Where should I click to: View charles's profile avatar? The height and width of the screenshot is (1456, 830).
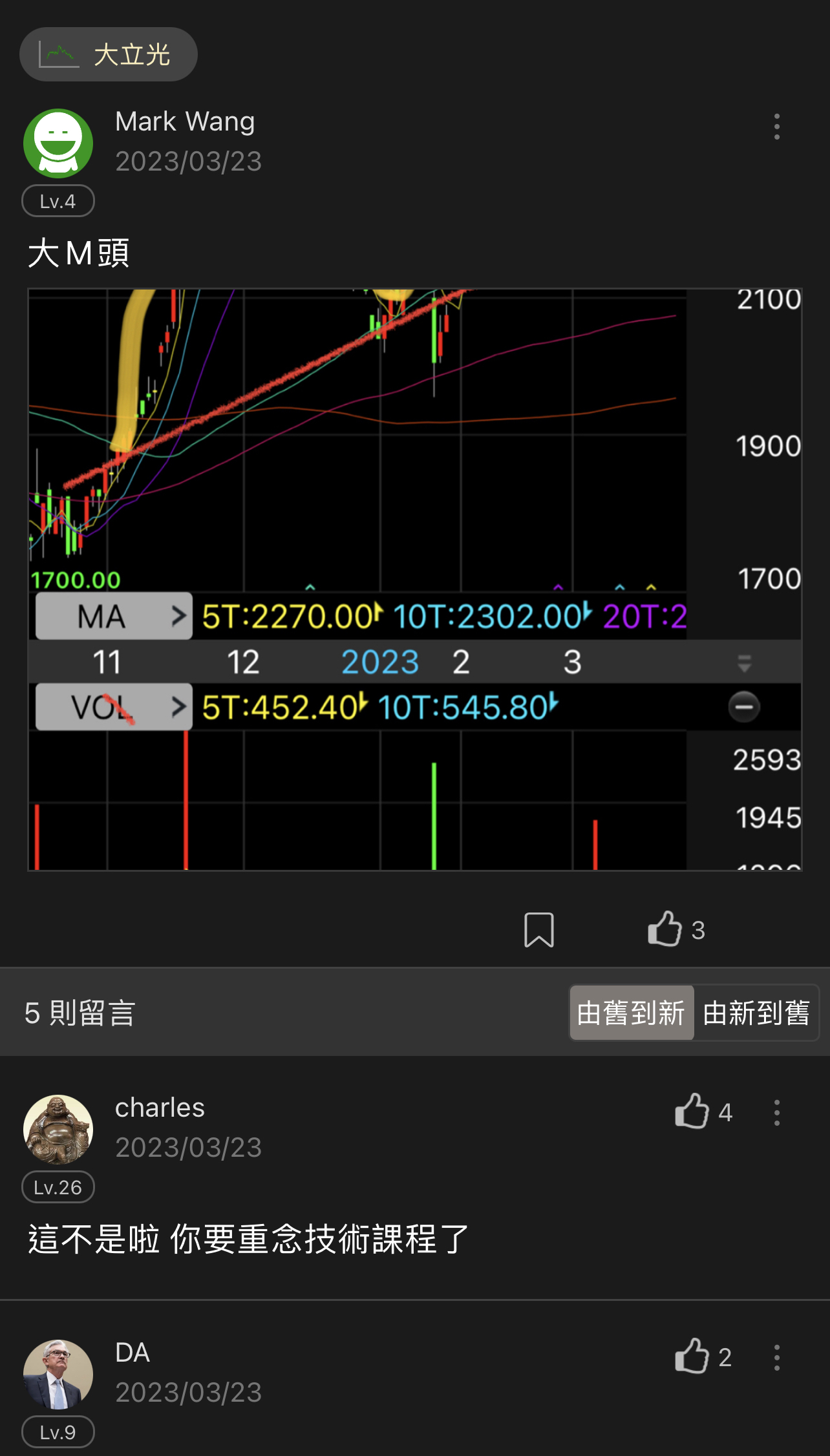58,1129
